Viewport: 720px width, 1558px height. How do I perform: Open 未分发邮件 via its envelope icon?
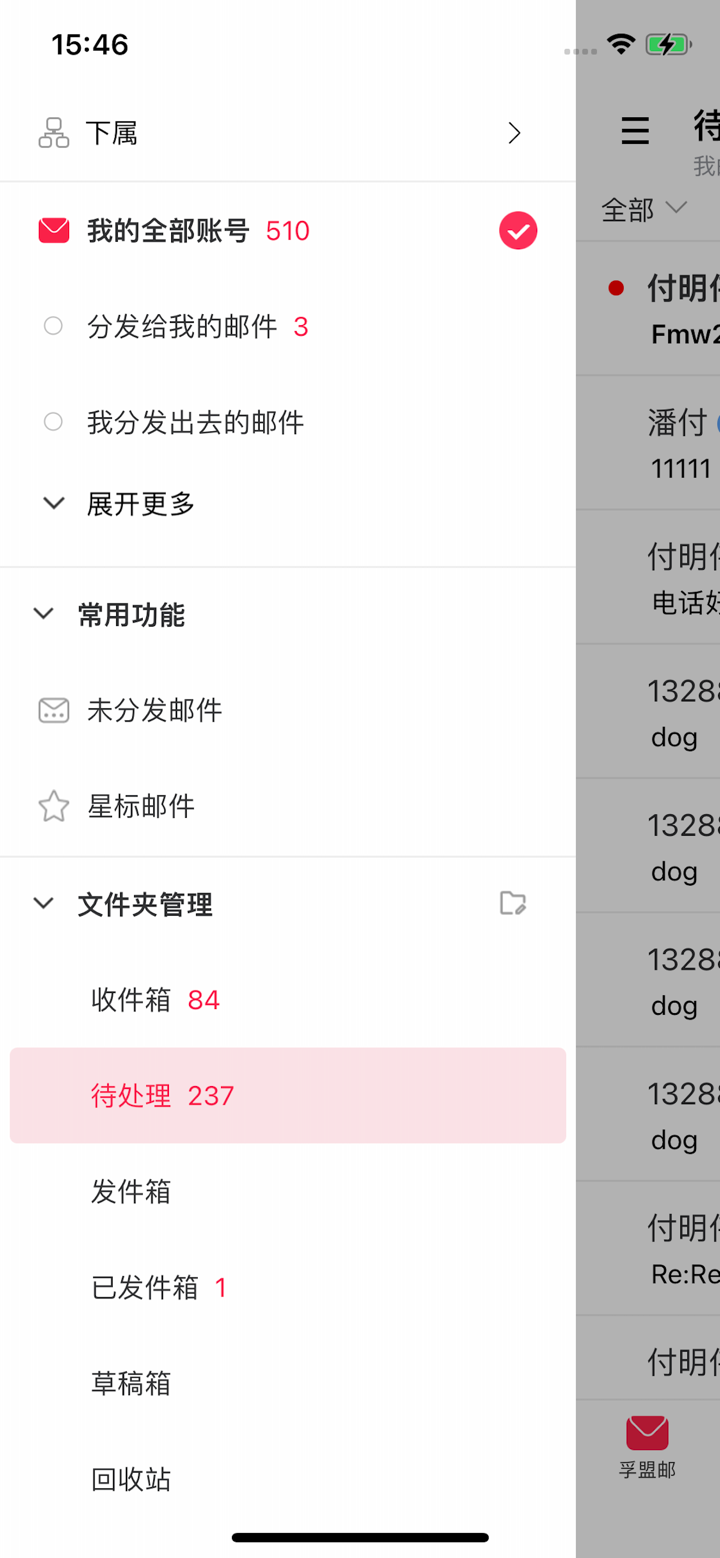pos(53,710)
